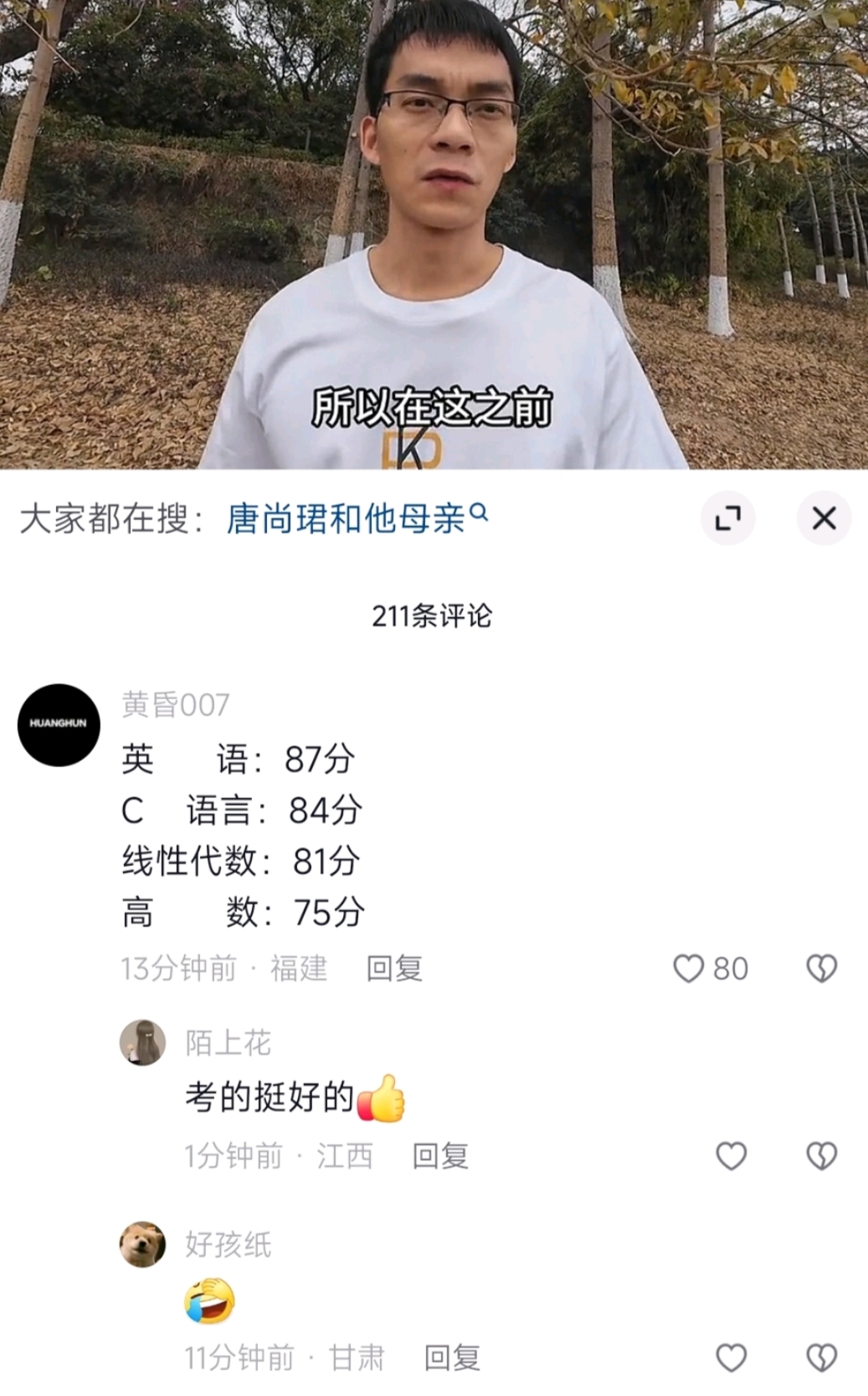Viewport: 868px width, 1396px height.
Task: Open 陌上花's profile avatar
Action: [x=142, y=1043]
